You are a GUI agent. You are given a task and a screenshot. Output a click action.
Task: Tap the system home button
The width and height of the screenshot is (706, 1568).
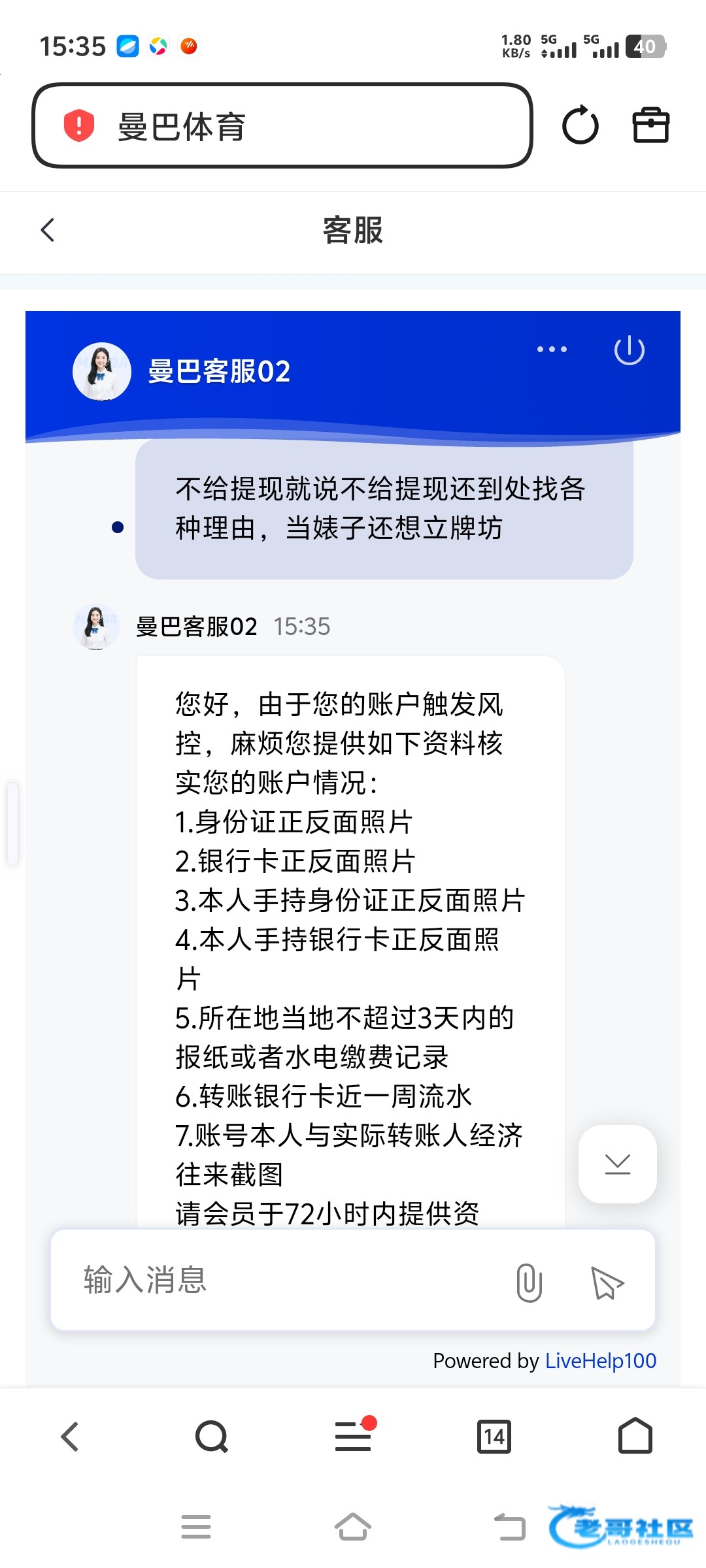(353, 1527)
